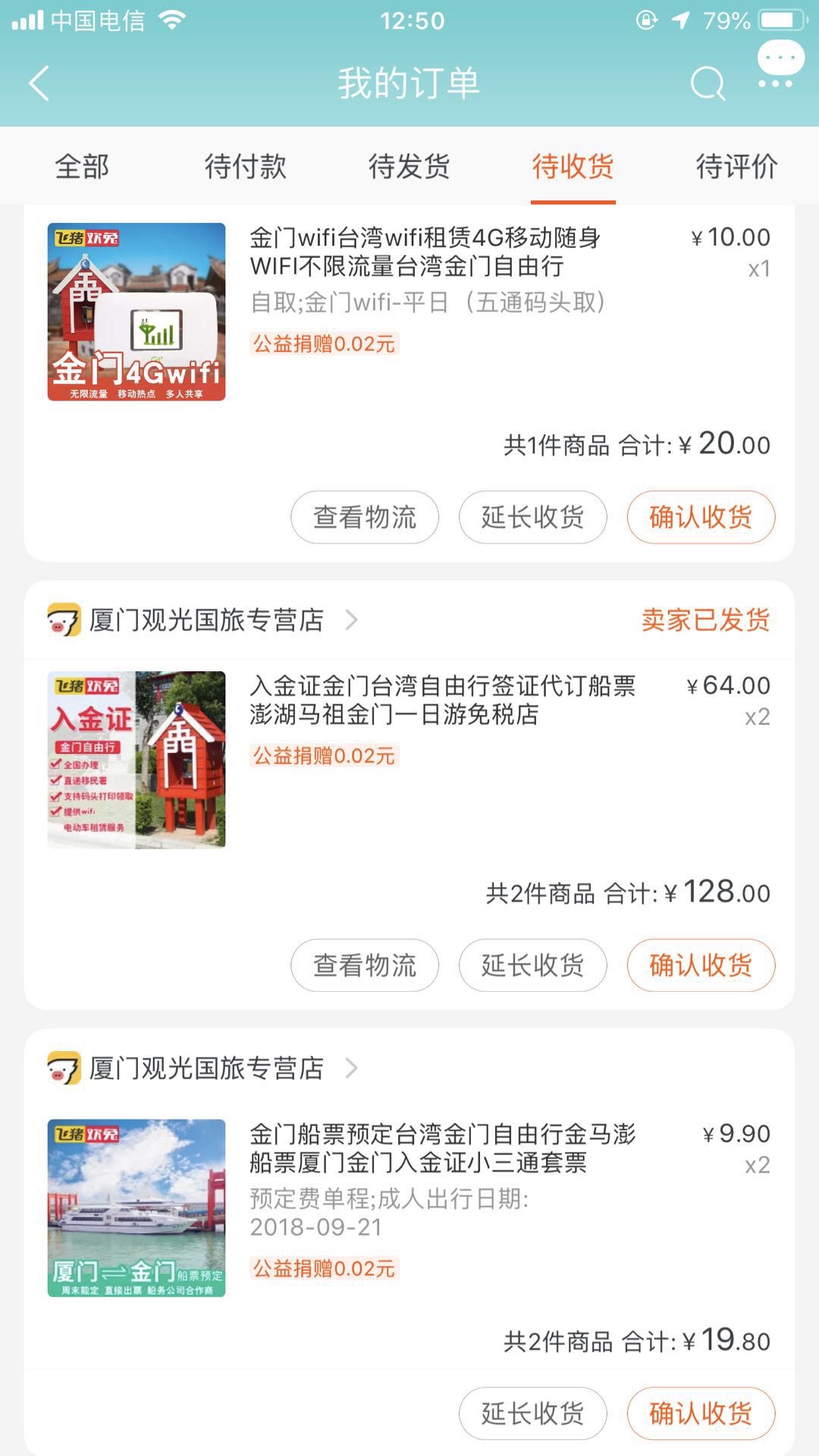Viewport: 819px width, 1456px height.
Task: Confirm receipt of the ¥20.00 order
Action: point(701,517)
